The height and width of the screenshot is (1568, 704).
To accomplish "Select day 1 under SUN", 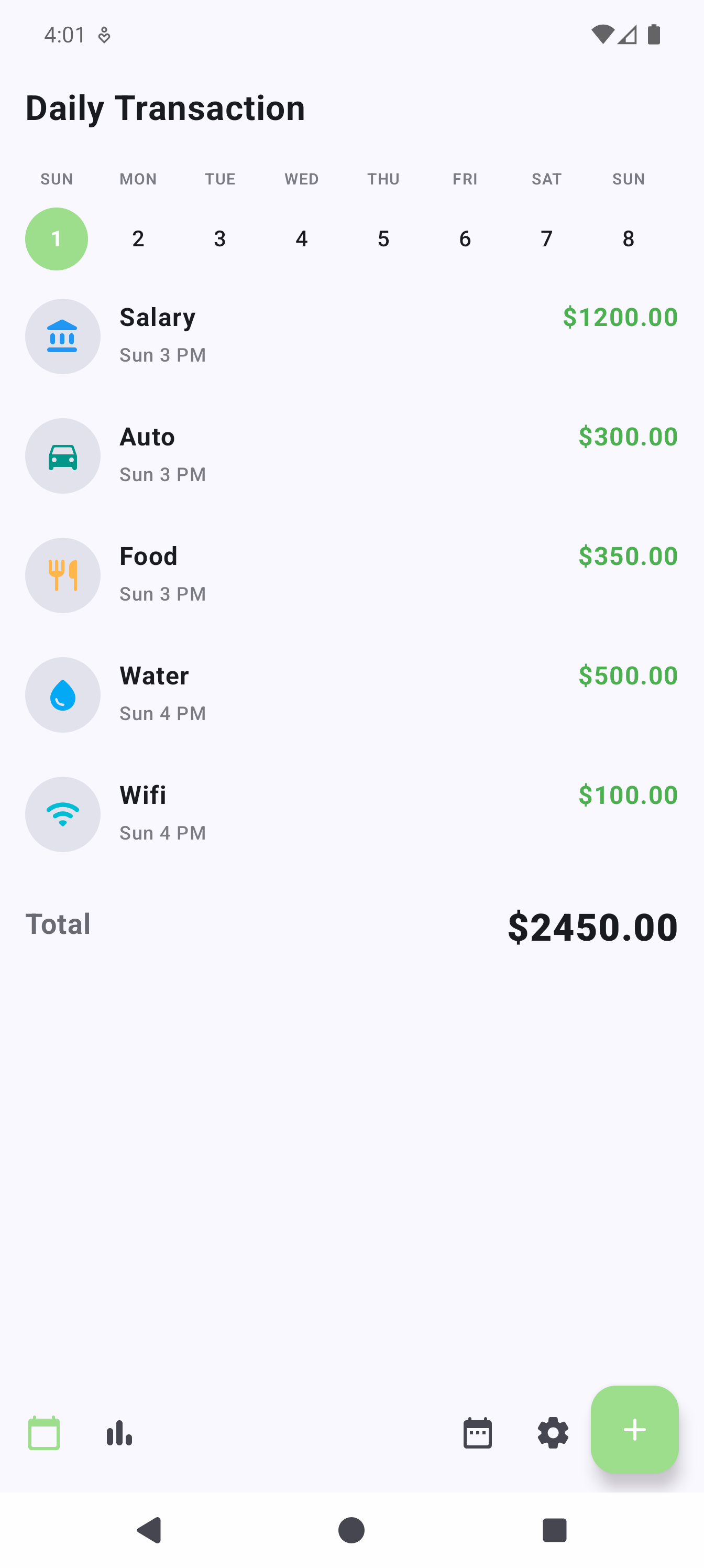I will (56, 238).
